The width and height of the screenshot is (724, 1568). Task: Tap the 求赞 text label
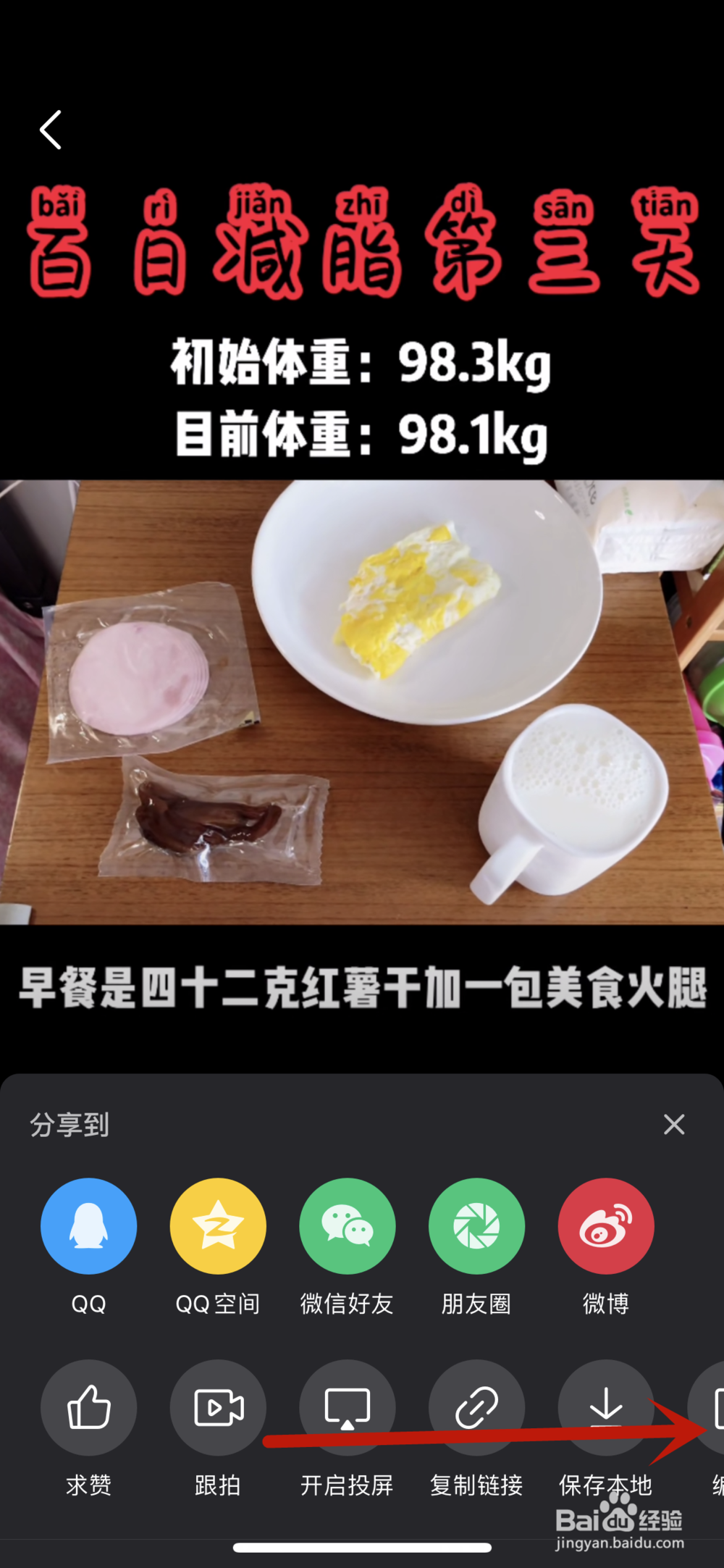tap(88, 1482)
